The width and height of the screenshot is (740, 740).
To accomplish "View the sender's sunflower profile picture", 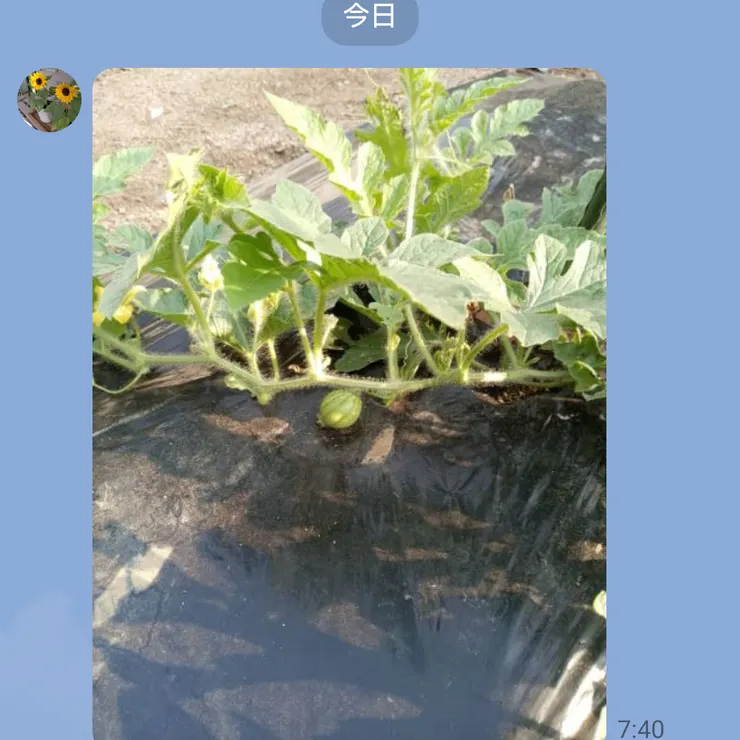I will coord(49,100).
